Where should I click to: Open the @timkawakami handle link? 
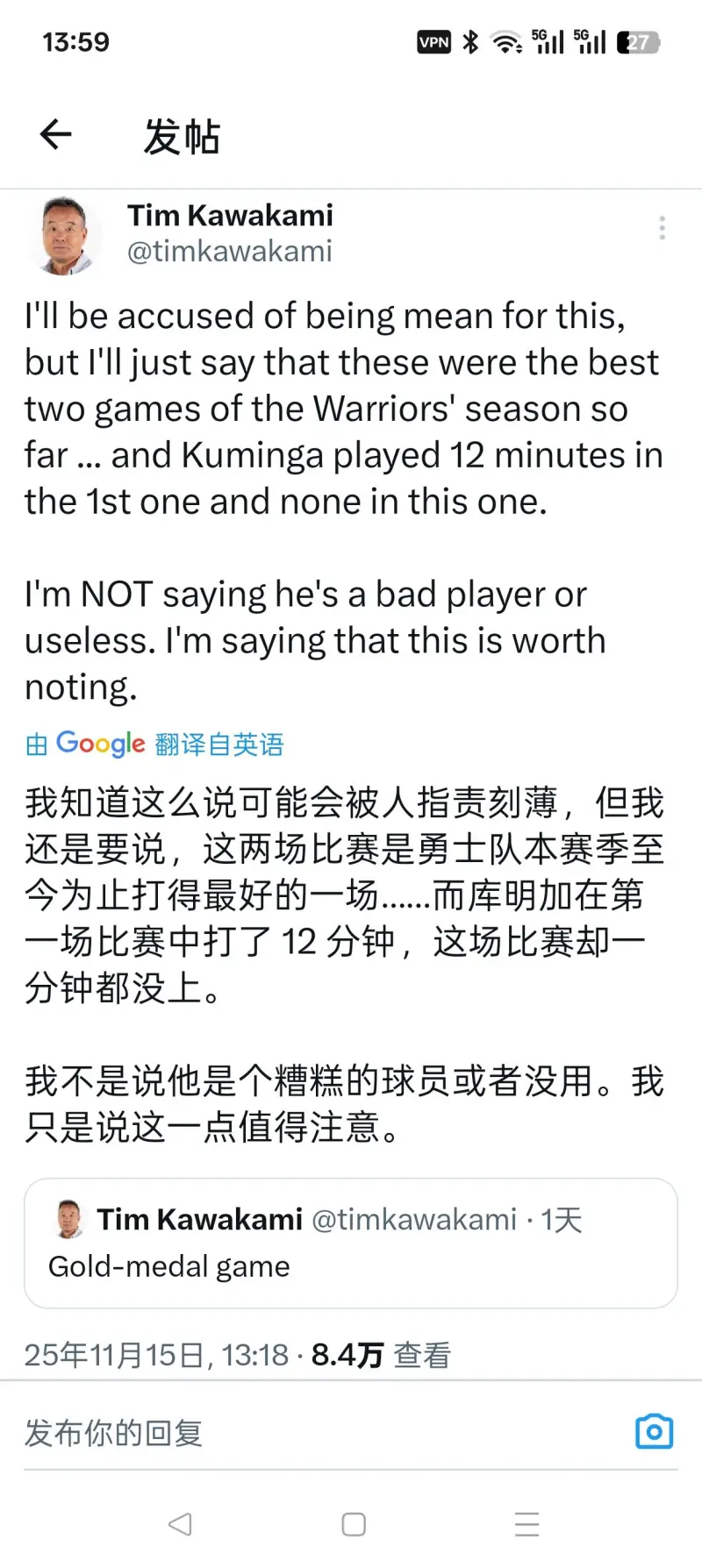pyautogui.click(x=229, y=252)
